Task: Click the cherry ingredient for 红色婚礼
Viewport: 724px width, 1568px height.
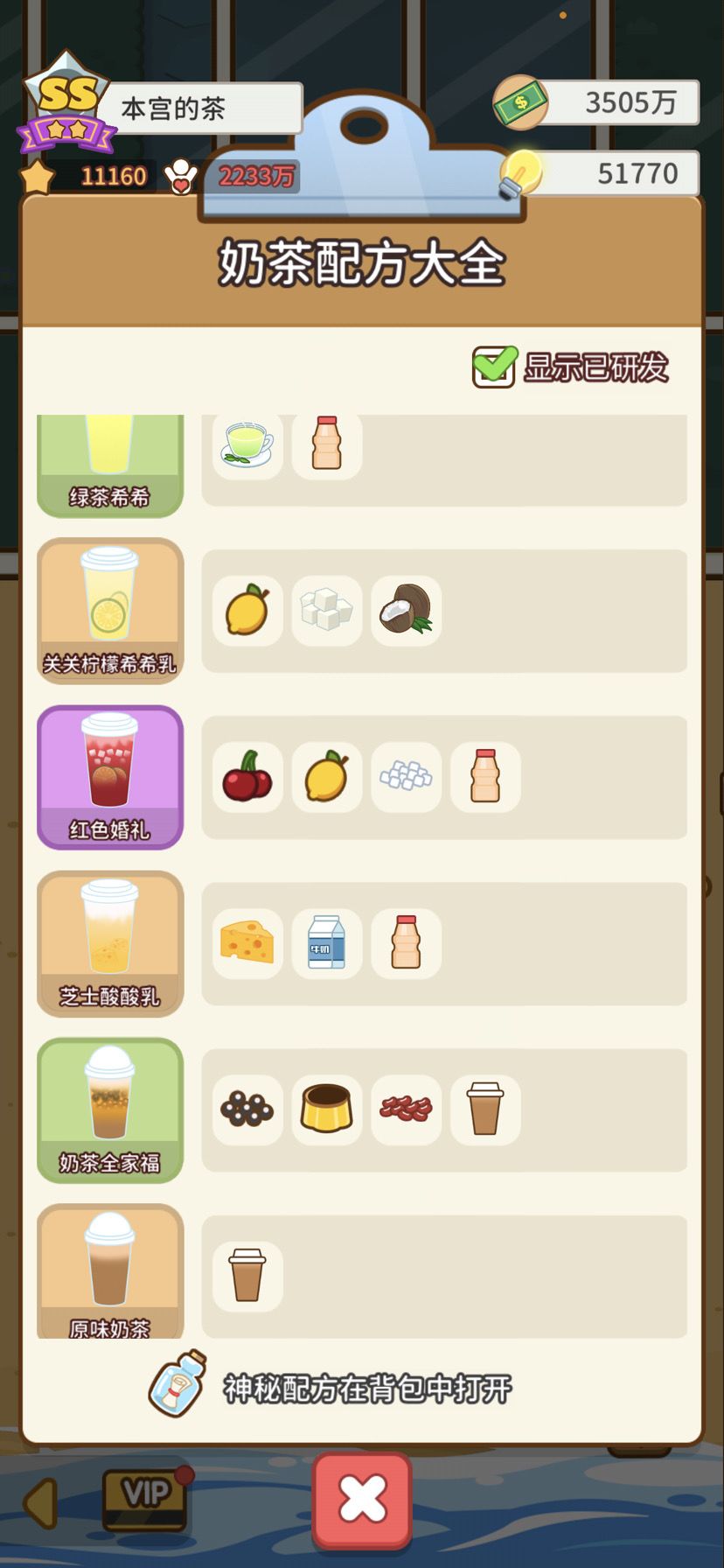Action: tap(247, 777)
